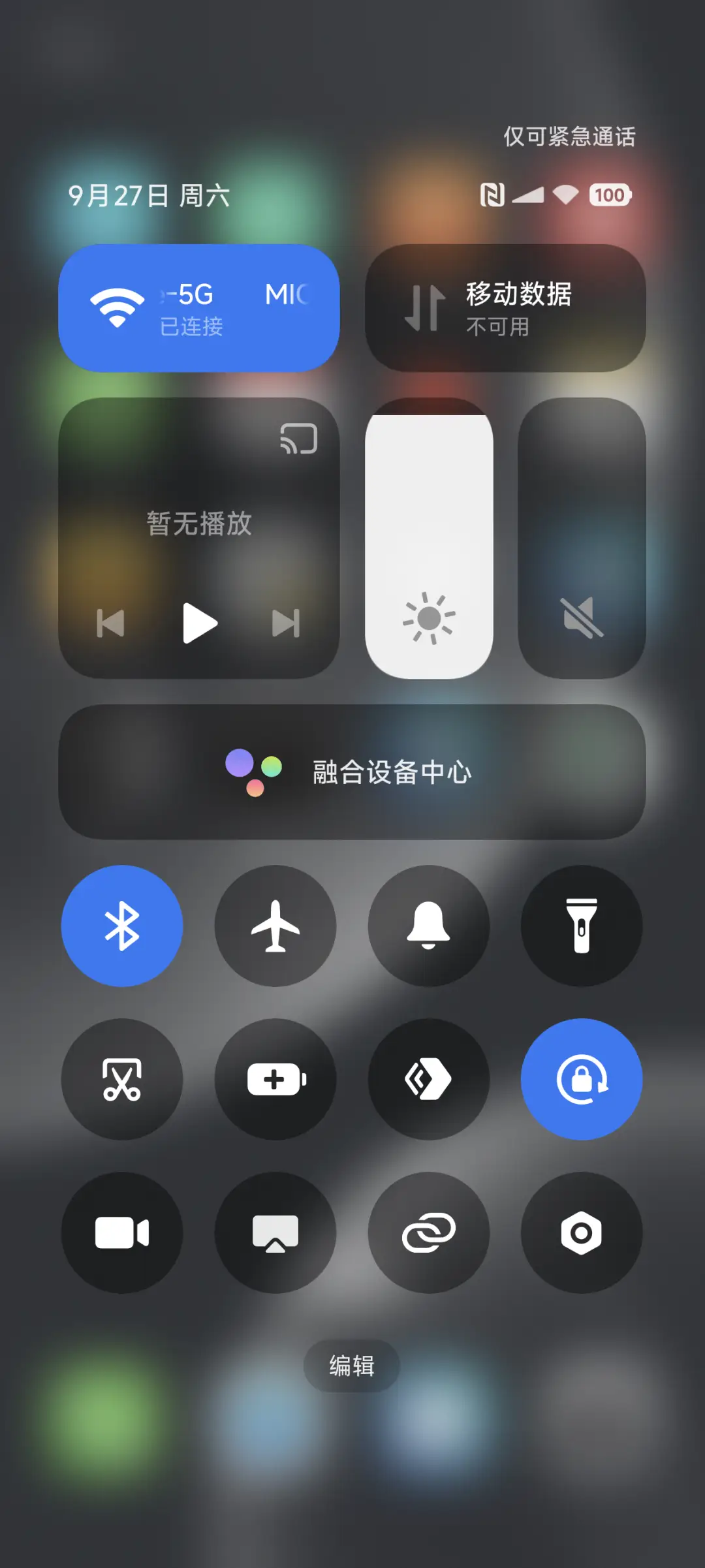Viewport: 705px width, 1568px height.
Task: Toggle the bell ringer mode
Action: [x=429, y=926]
